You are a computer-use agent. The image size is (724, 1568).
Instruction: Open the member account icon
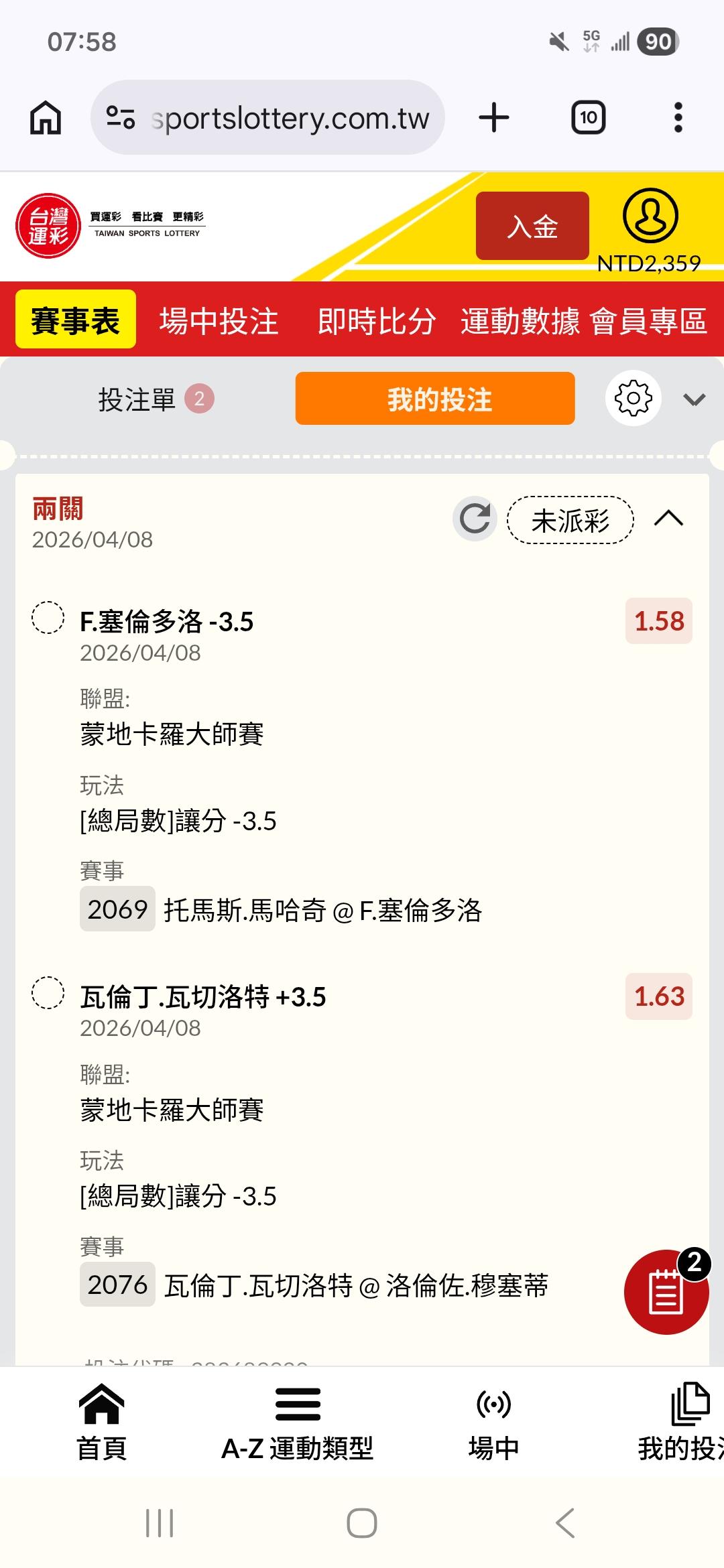click(650, 216)
